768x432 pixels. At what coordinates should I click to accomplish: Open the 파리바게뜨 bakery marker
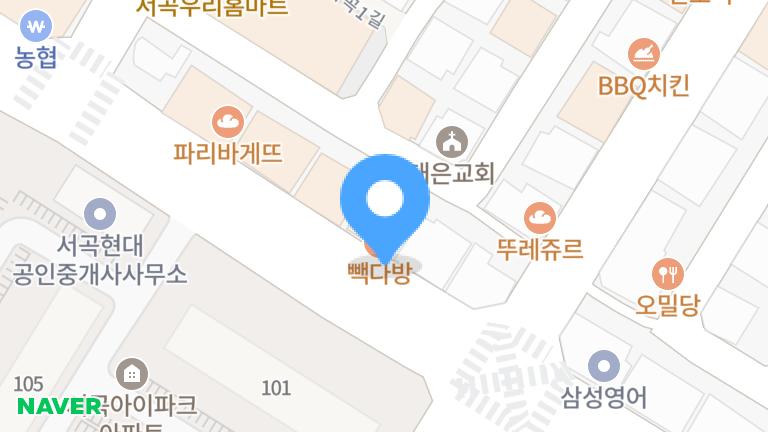pos(228,123)
